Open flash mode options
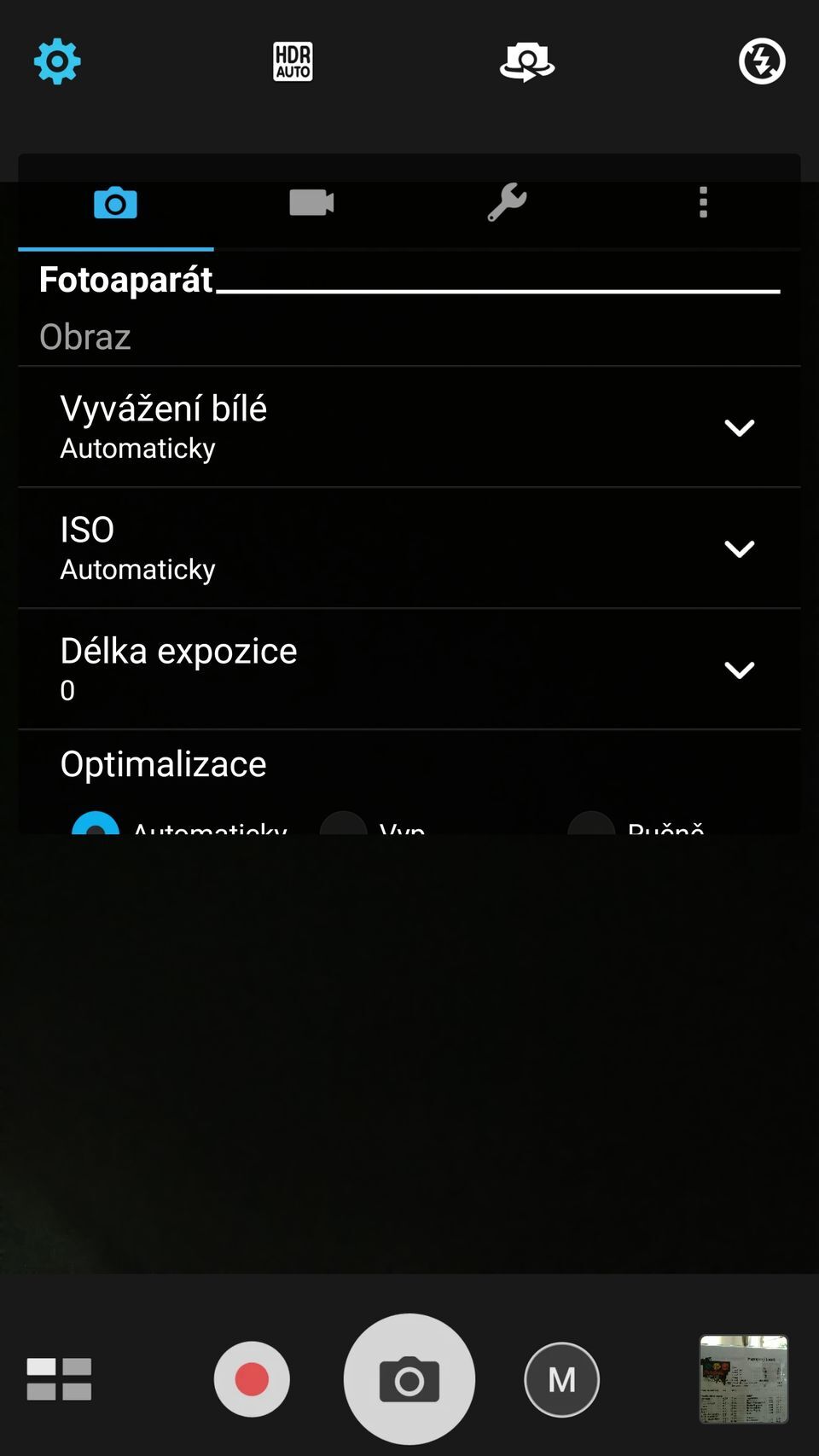Viewport: 819px width, 1456px height. [762, 61]
